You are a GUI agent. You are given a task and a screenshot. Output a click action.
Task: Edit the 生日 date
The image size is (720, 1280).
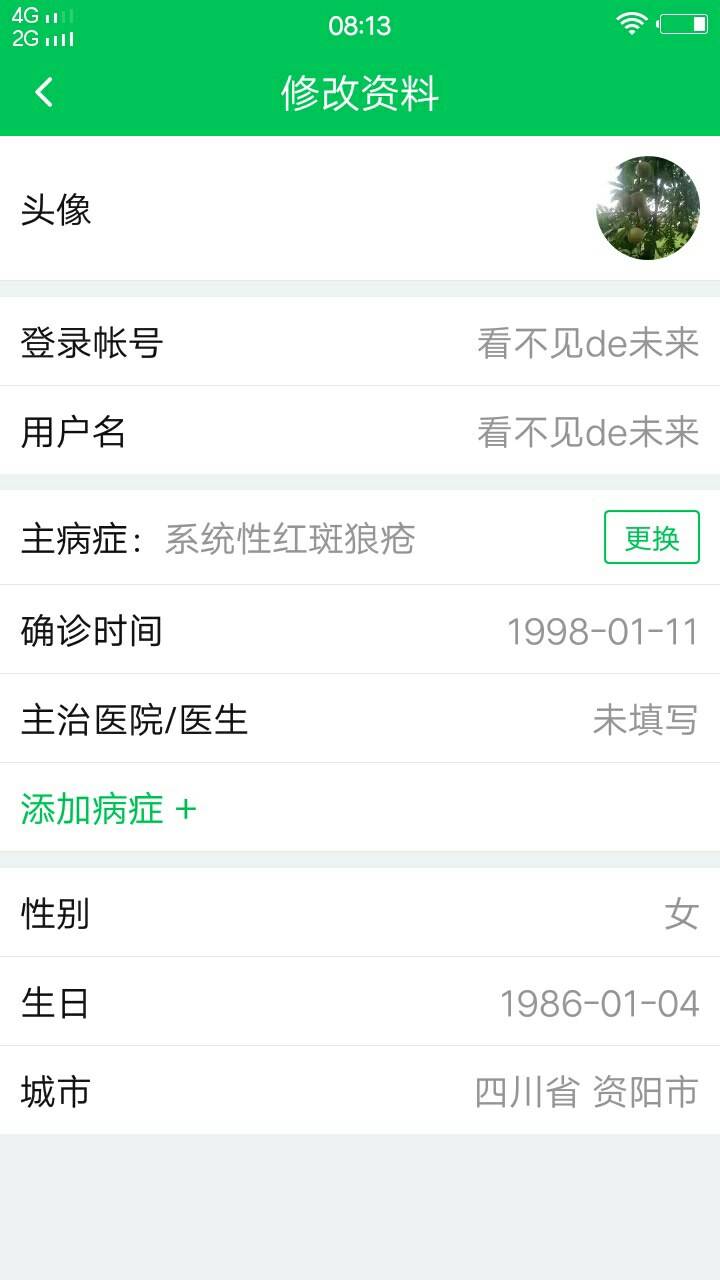coord(360,1002)
